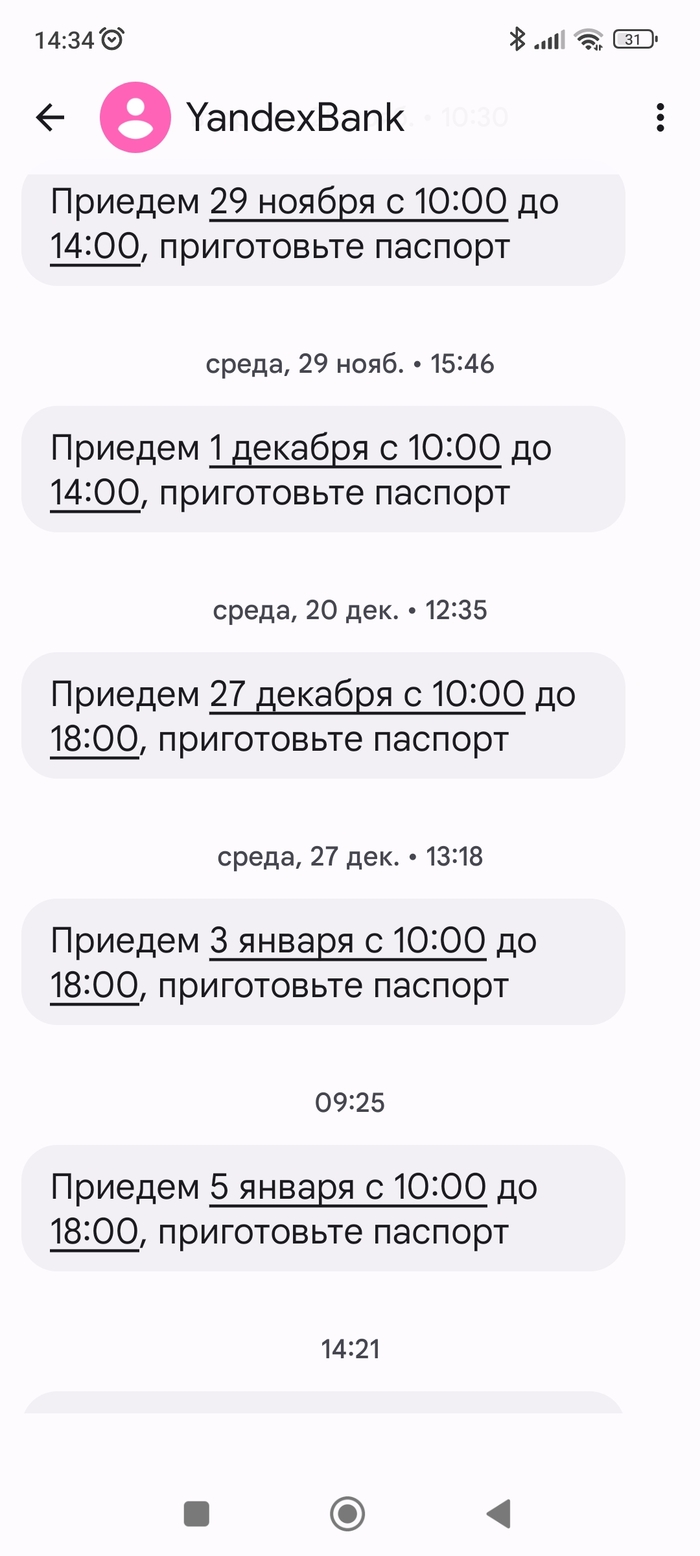Go to the system home screen
This screenshot has width=700, height=1556.
(348, 1514)
